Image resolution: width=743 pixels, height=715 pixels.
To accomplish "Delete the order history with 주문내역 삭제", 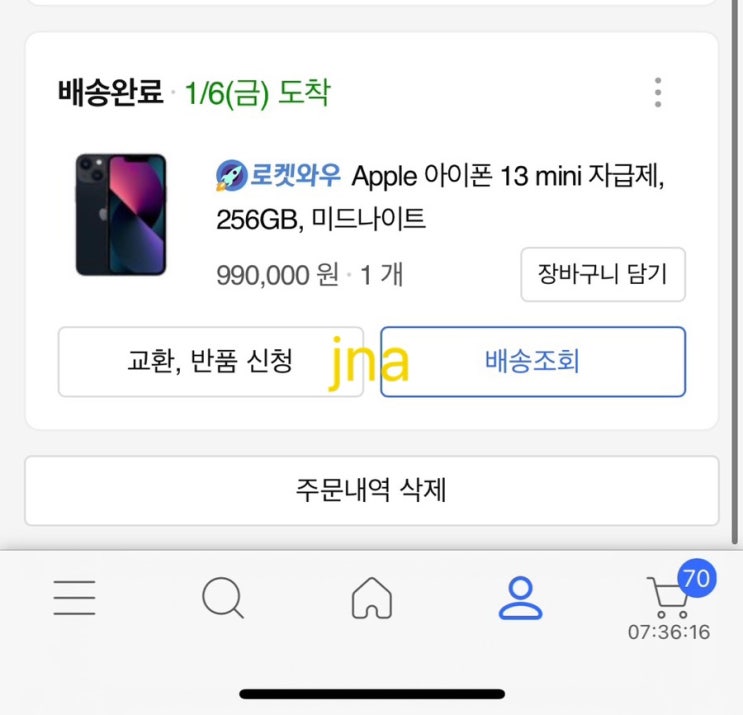I will pos(372,490).
